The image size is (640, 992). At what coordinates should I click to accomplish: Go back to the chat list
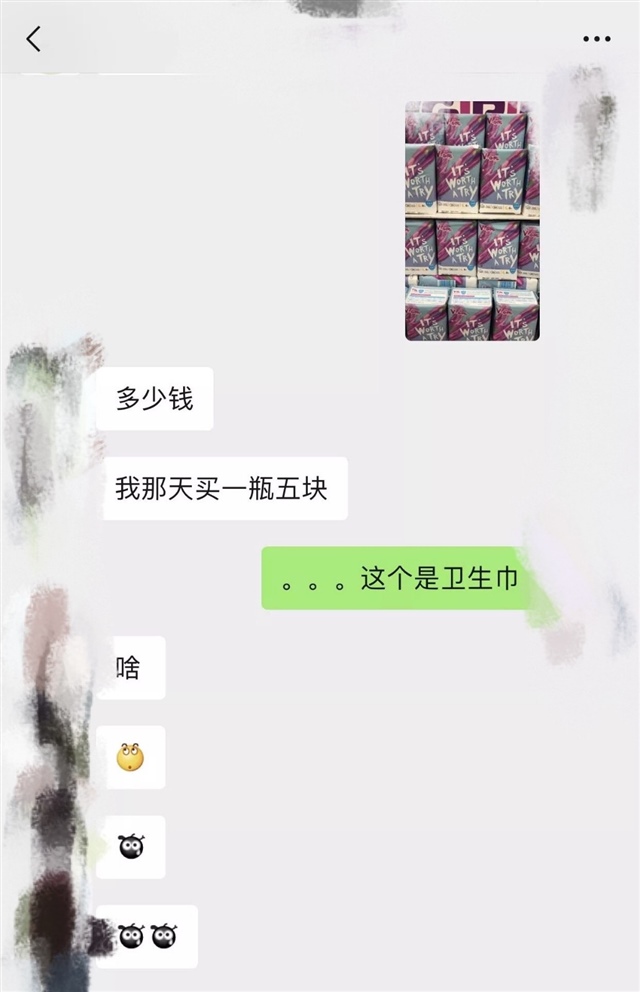(34, 39)
